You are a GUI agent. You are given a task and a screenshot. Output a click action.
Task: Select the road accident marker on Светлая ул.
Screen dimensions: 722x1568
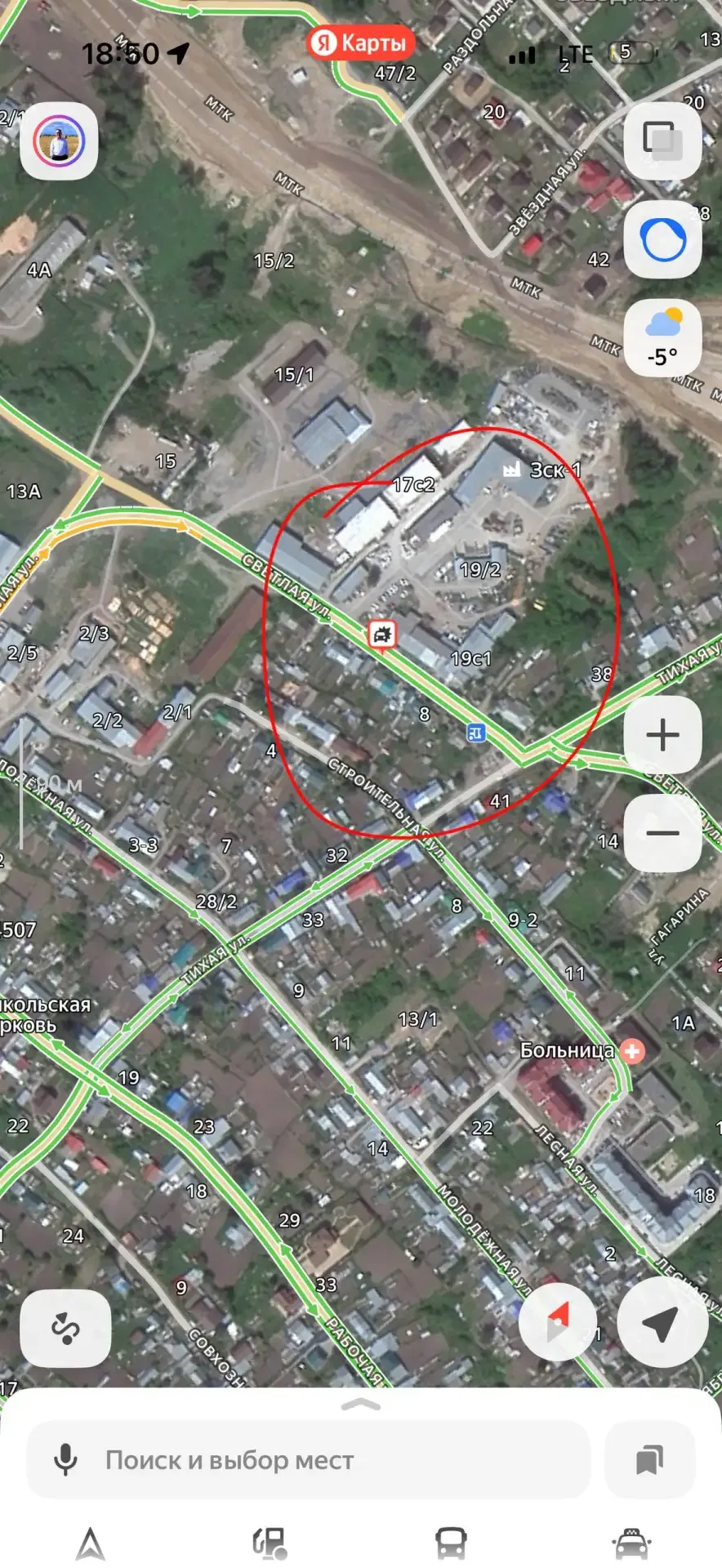[381, 634]
